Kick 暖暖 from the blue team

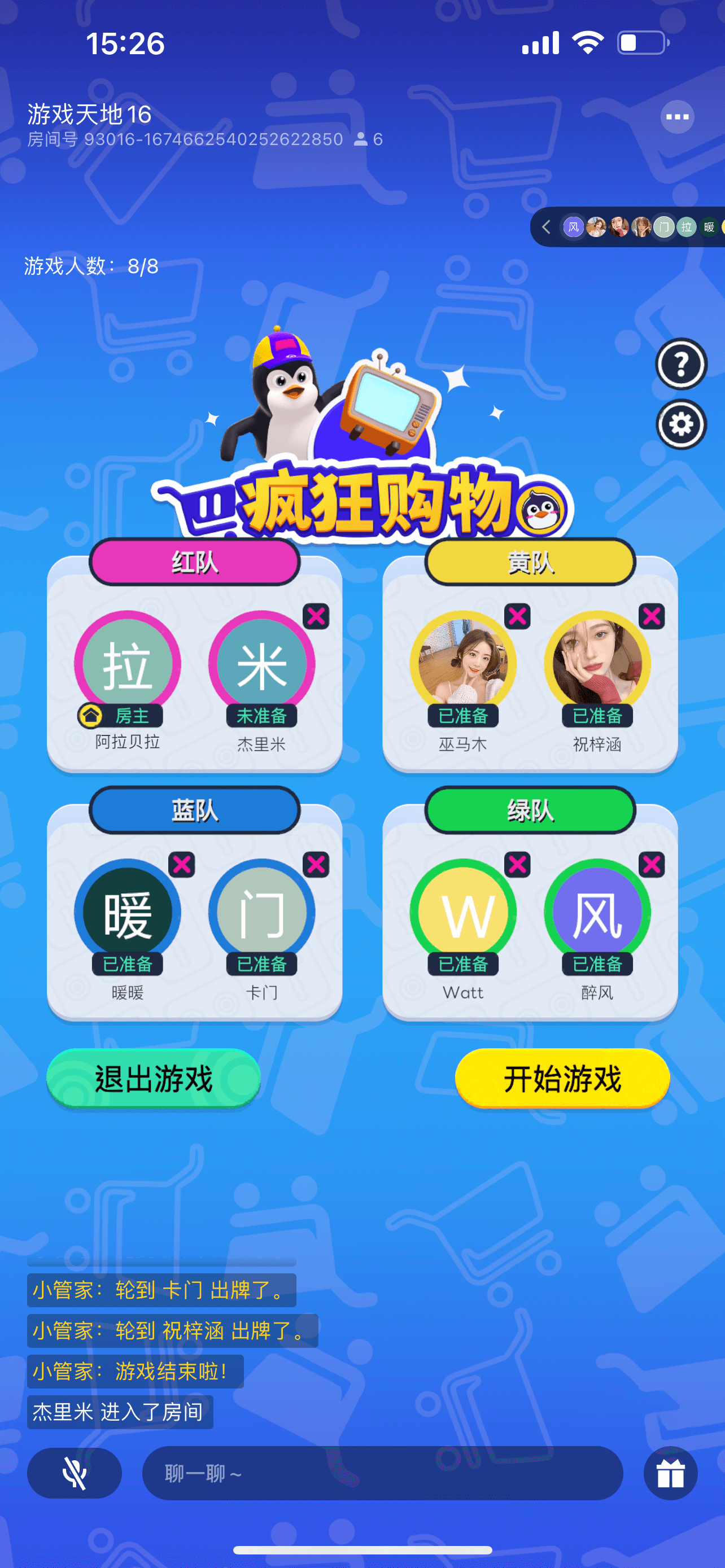point(181,864)
